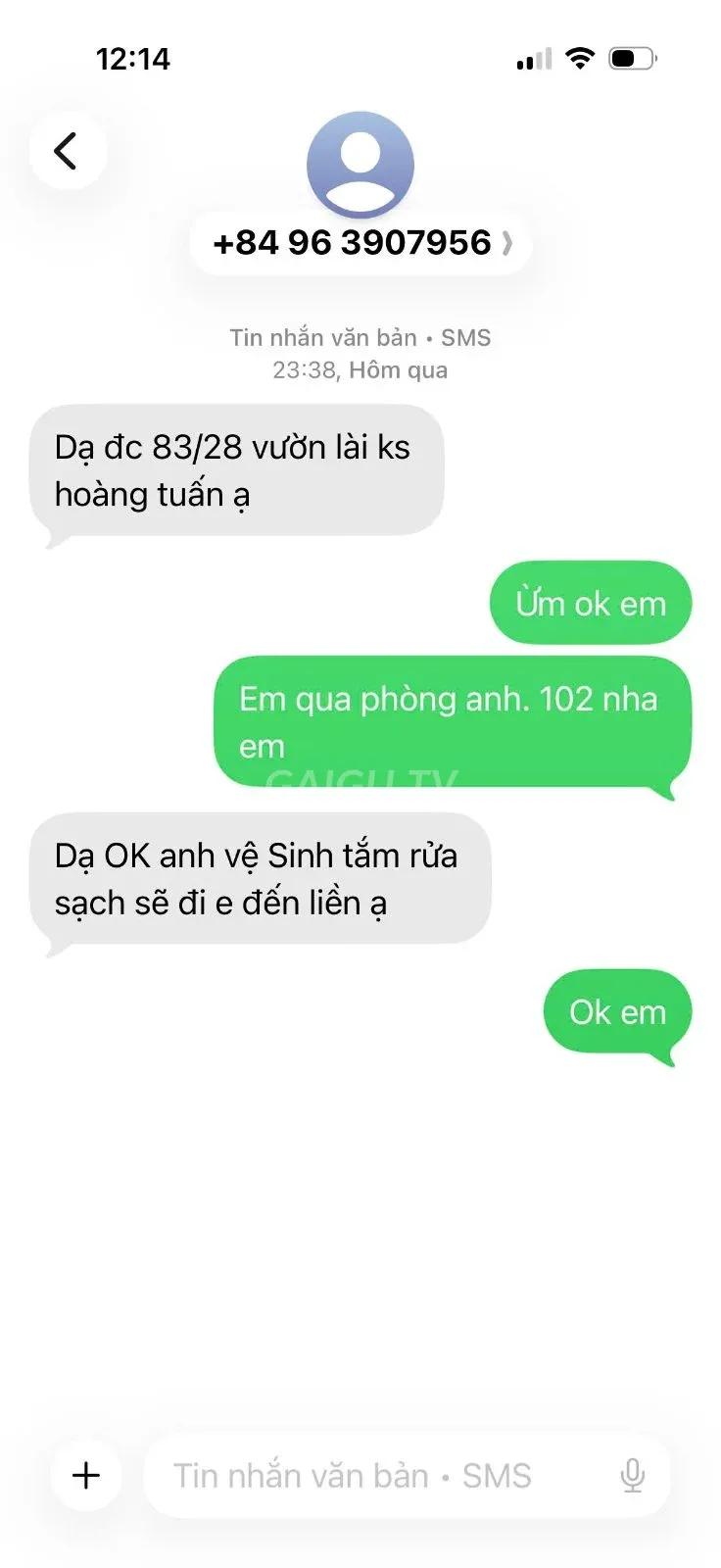Go back to the messages list
This screenshot has height=1568, width=721.
tap(67, 151)
